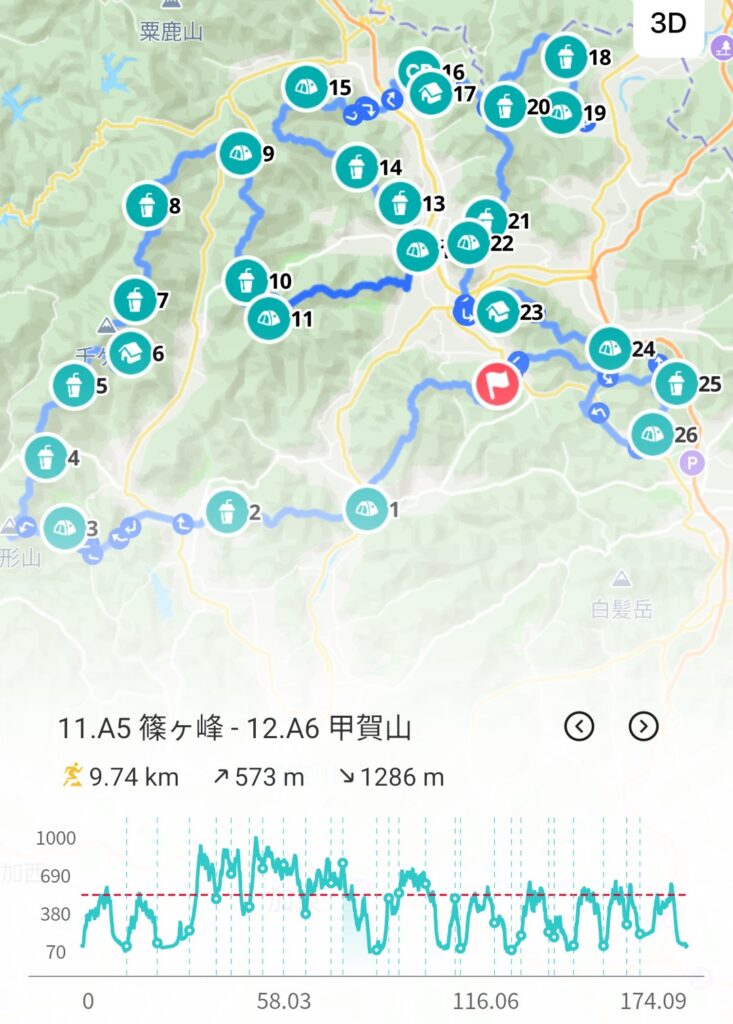The image size is (733, 1024).
Task: Tap the purple parking marker
Action: (x=690, y=462)
